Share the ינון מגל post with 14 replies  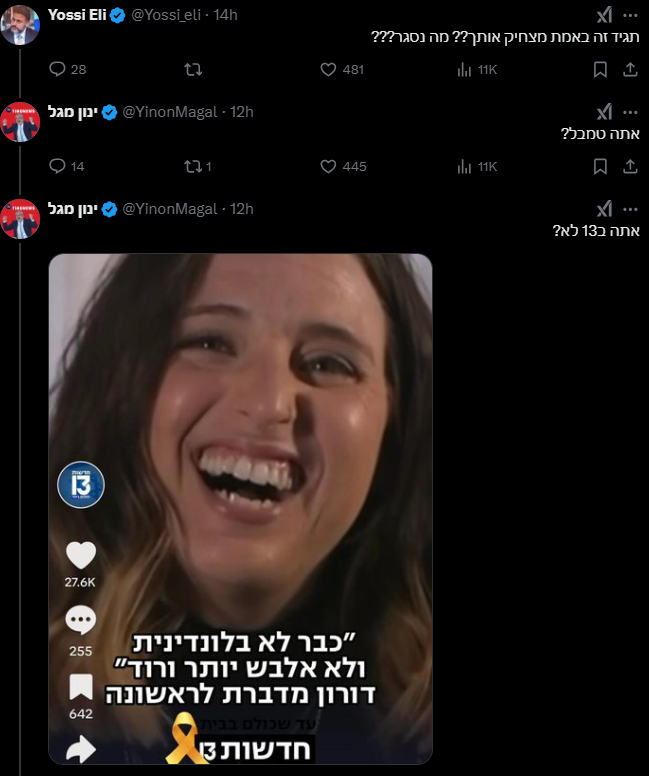[x=630, y=166]
